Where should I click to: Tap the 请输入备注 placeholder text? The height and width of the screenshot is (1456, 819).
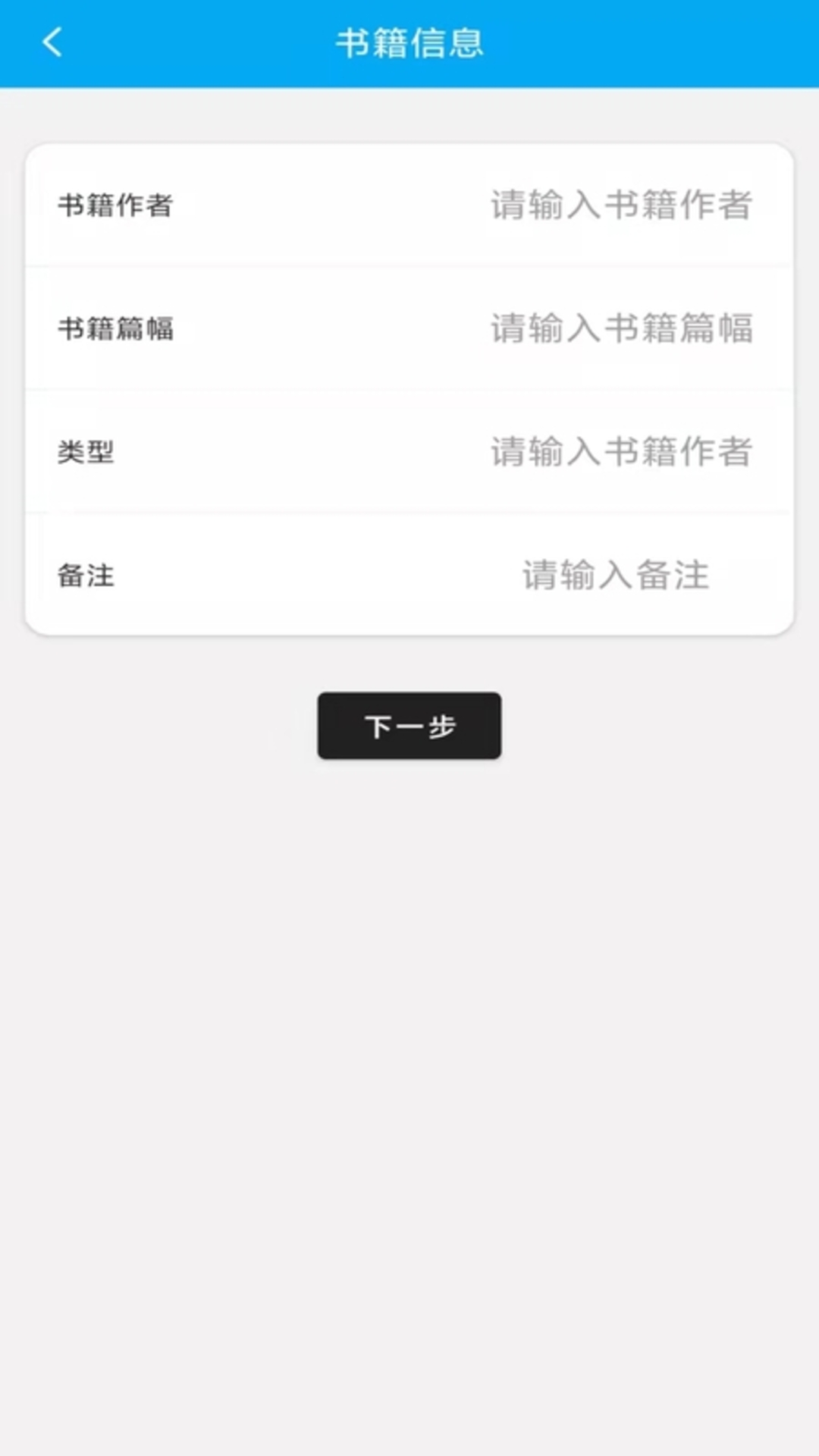coord(616,576)
